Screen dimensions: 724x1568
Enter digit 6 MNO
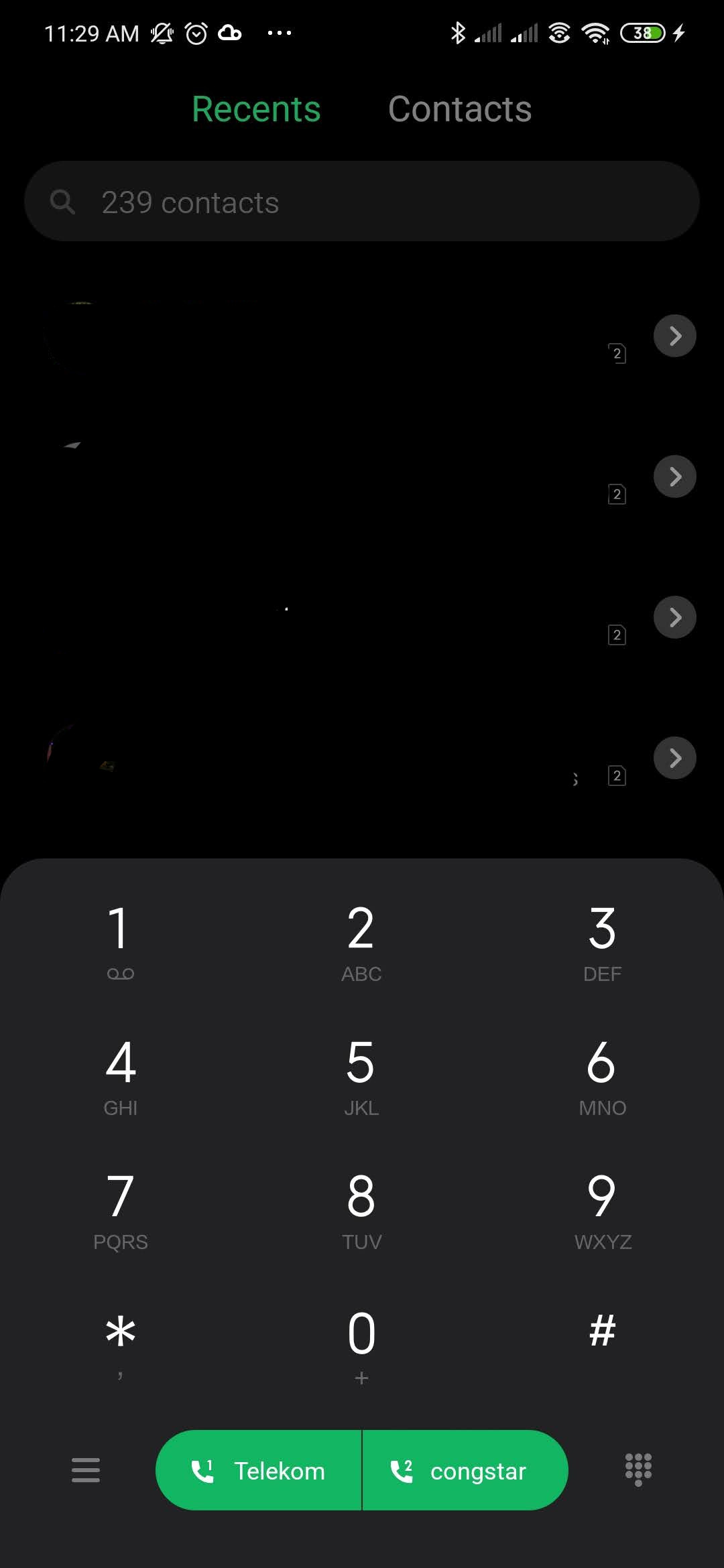[602, 1075]
